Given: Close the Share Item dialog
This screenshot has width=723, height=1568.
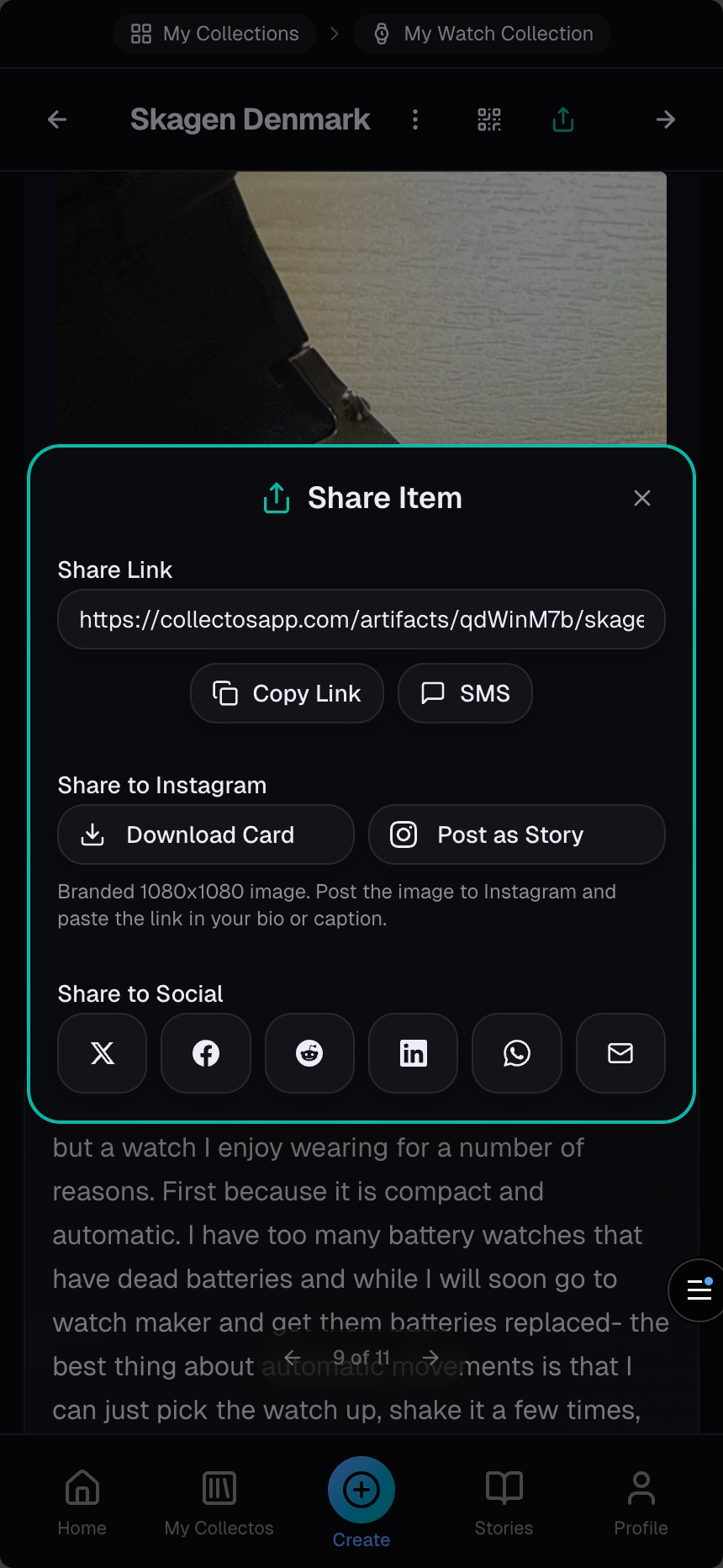Looking at the screenshot, I should pyautogui.click(x=642, y=498).
